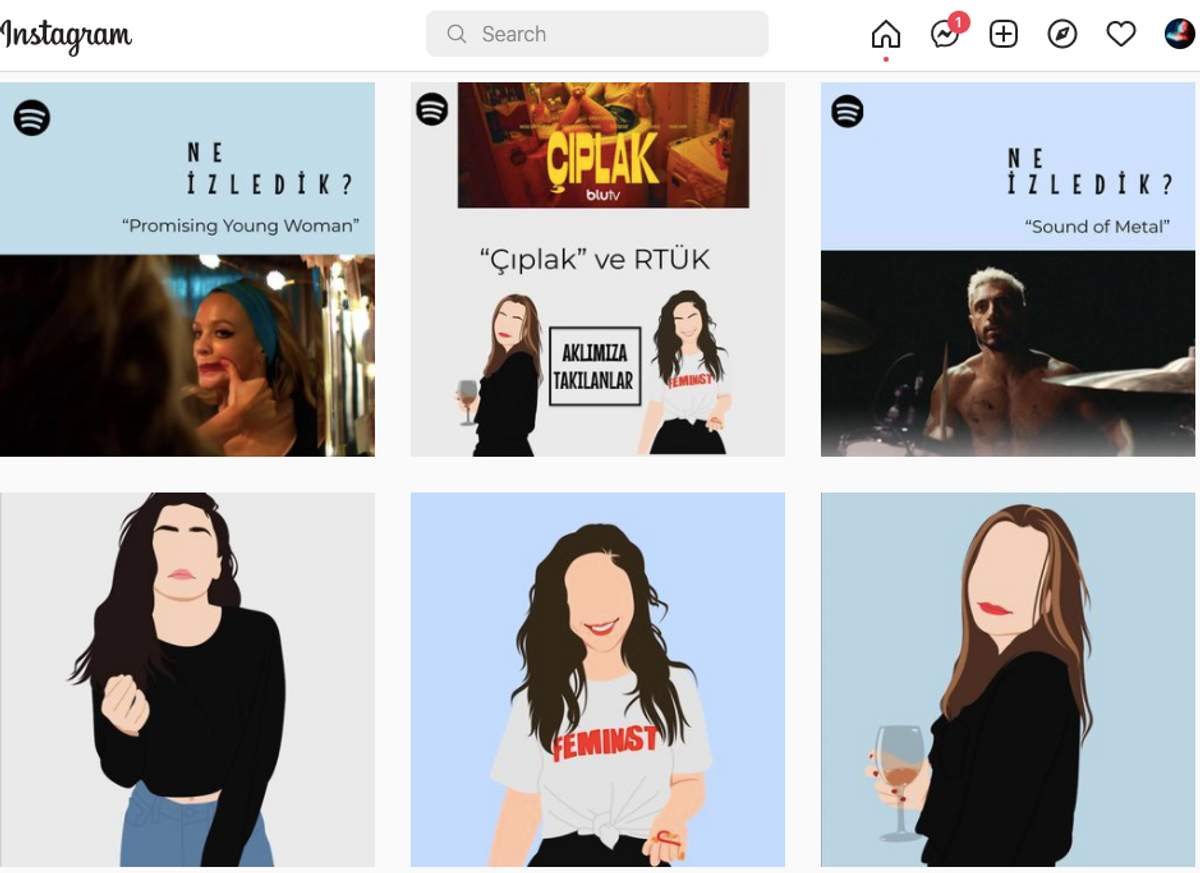Open the FEMINST t-shirt illustration post
This screenshot has width=1200, height=873.
coord(598,679)
